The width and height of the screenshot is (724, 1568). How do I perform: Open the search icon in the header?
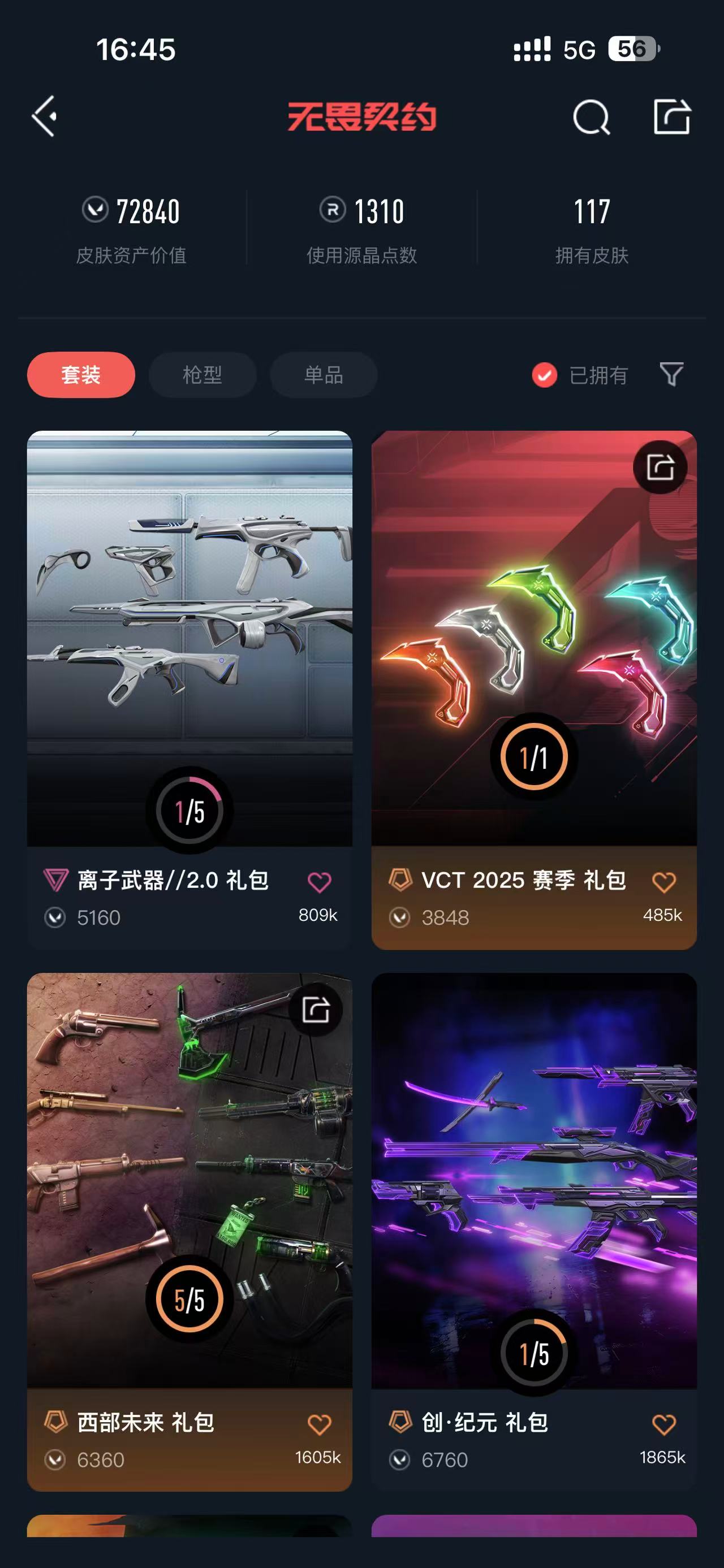coord(591,117)
